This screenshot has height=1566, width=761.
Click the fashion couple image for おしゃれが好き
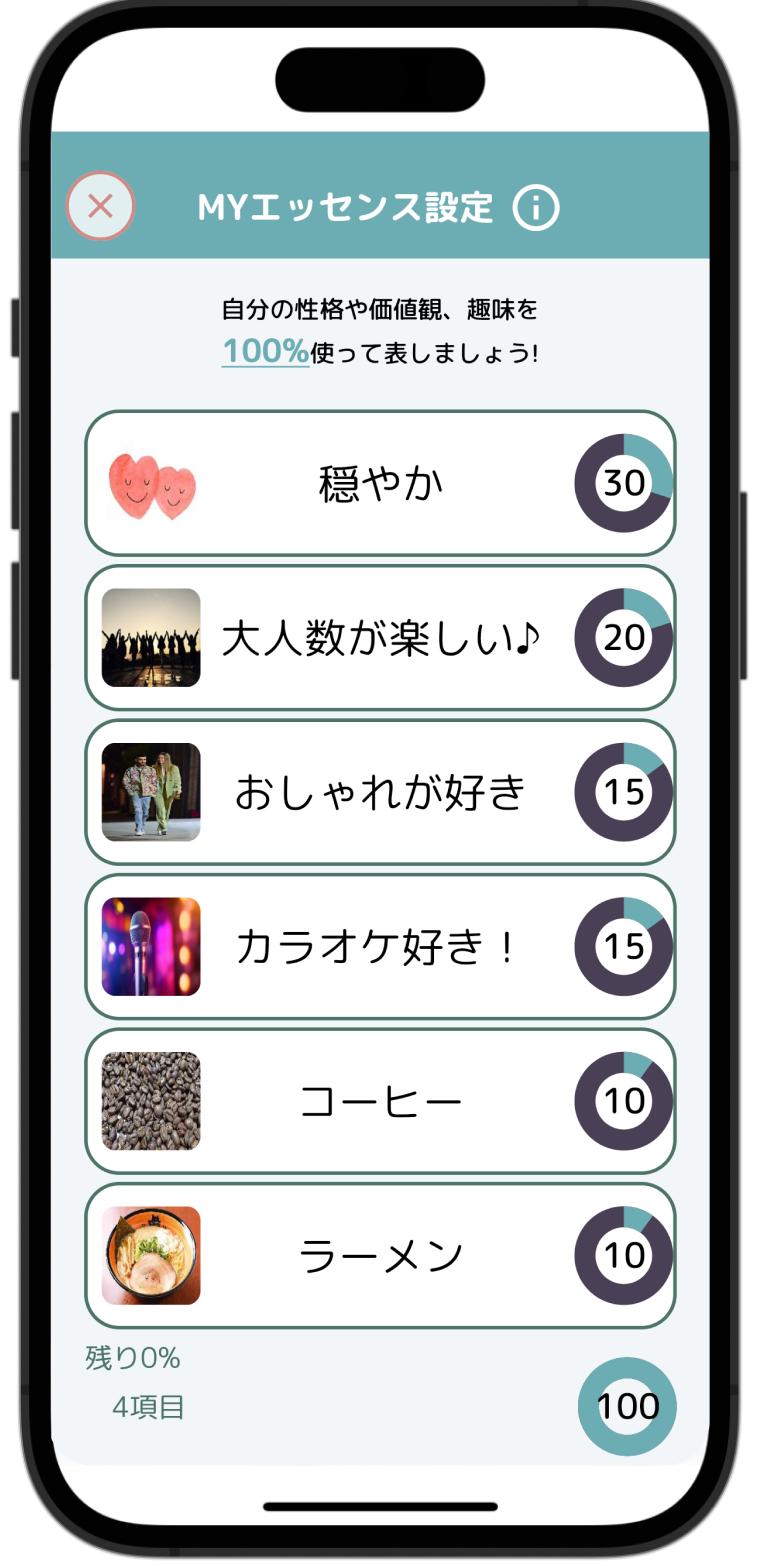[150, 792]
